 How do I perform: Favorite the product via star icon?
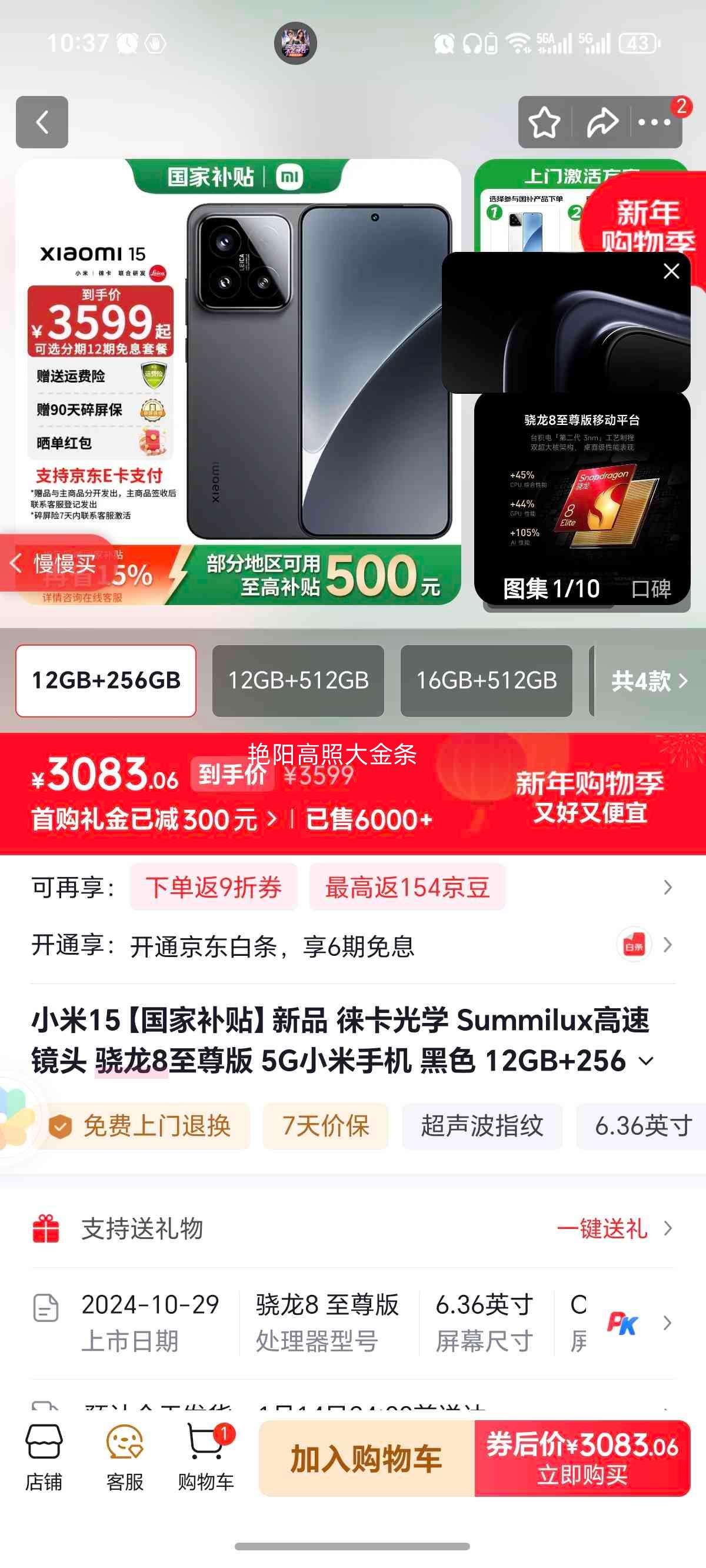click(x=545, y=122)
